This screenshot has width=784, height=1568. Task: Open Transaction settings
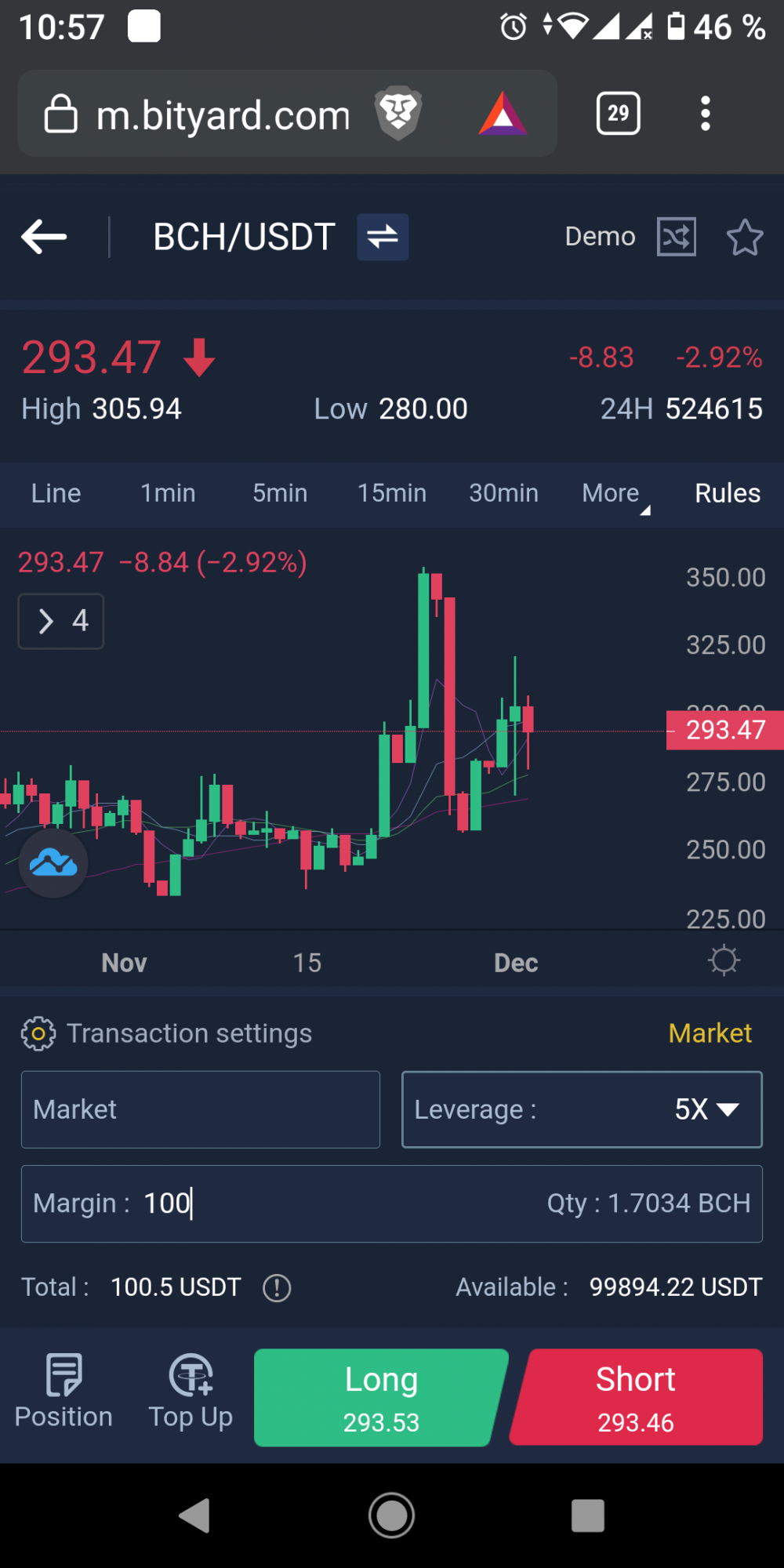click(x=166, y=1033)
